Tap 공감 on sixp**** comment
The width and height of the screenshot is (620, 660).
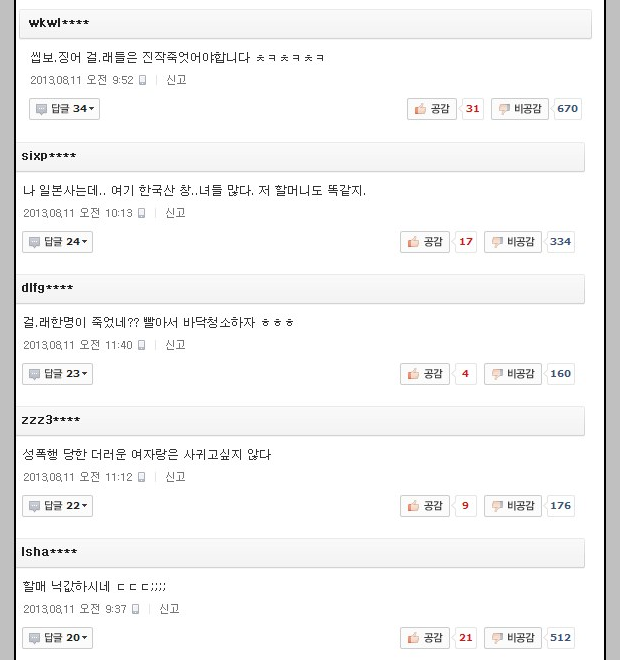425,241
